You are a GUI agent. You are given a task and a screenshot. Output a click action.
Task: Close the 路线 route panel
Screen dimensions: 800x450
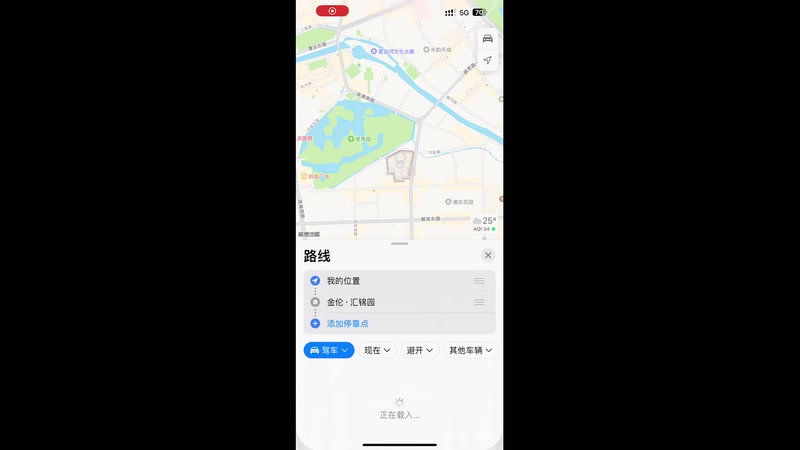pyautogui.click(x=488, y=255)
